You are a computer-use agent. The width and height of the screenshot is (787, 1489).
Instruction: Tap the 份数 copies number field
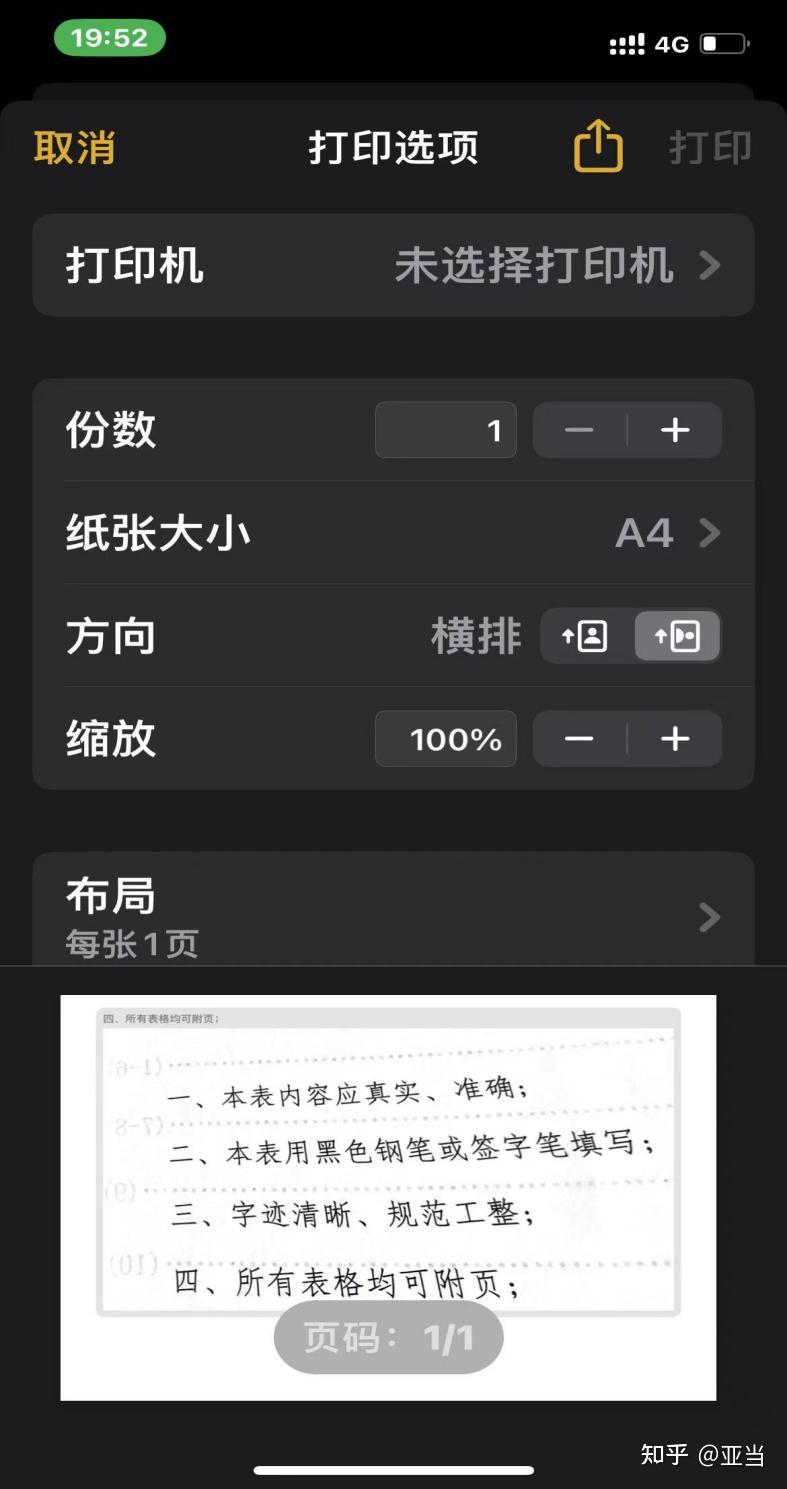pos(446,430)
